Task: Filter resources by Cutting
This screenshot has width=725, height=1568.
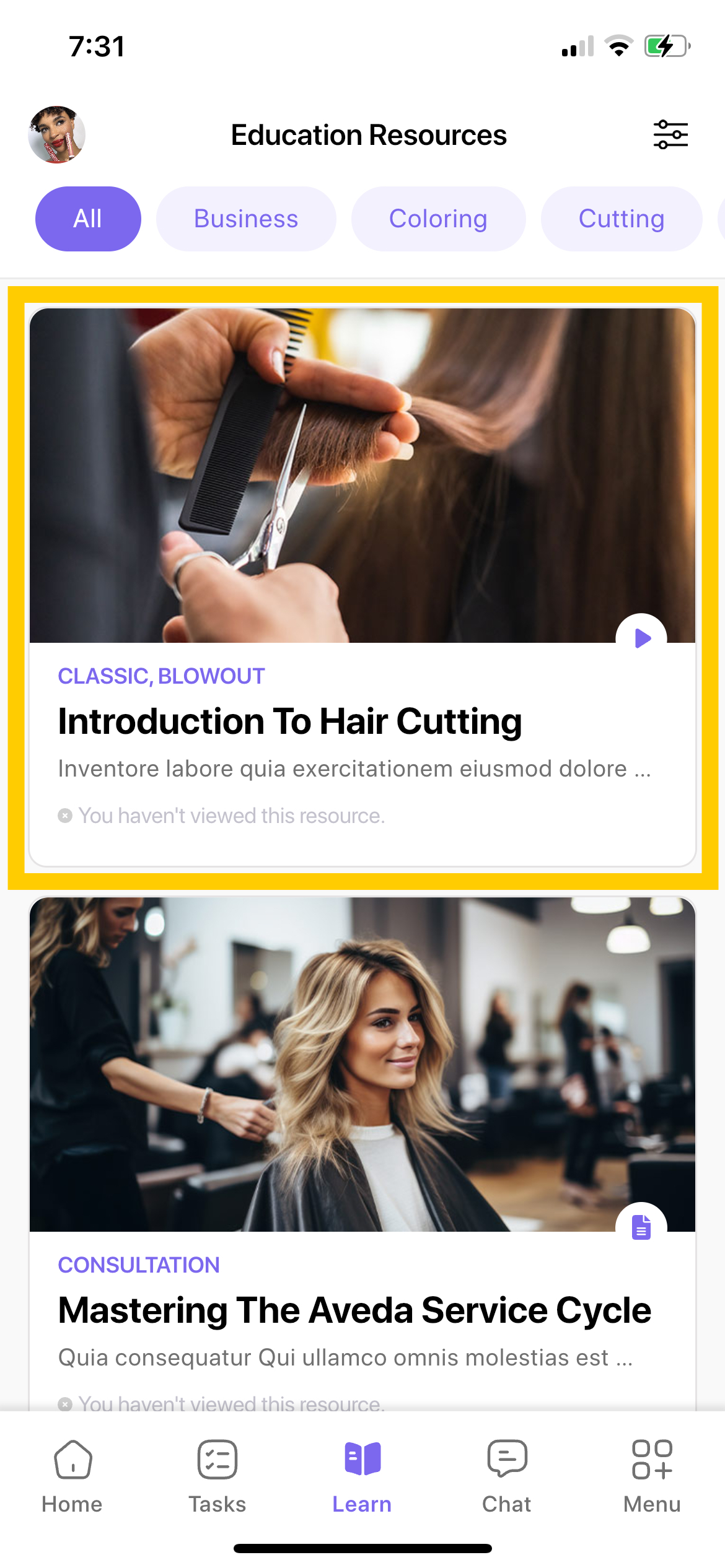Action: click(x=621, y=219)
